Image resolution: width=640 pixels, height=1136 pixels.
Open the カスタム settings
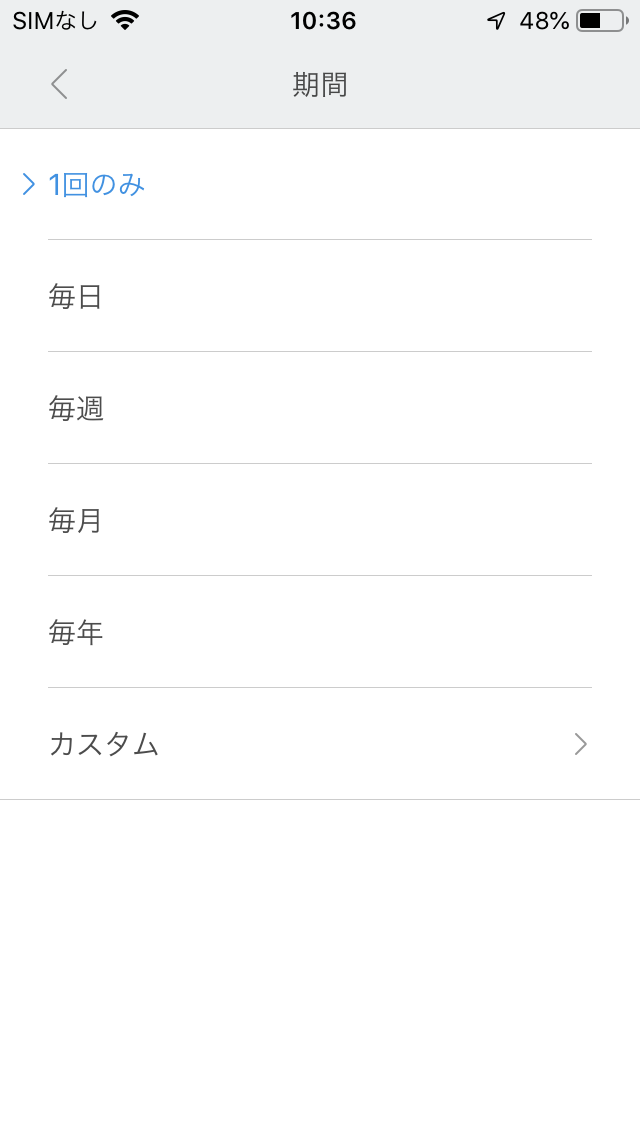click(320, 743)
